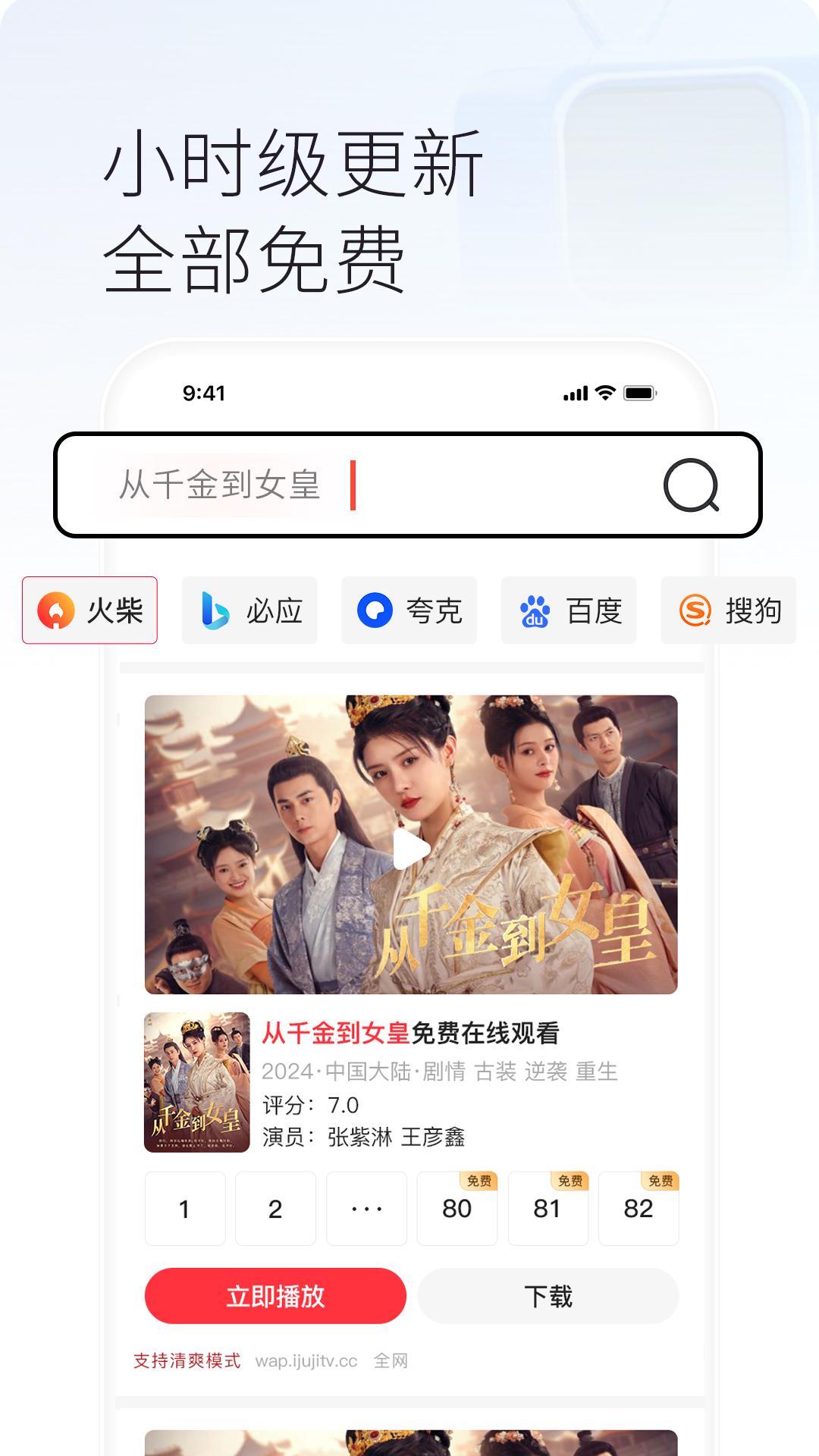
Task: Open the 从千金到女皇免费在线观看 title link
Action: tap(413, 1032)
